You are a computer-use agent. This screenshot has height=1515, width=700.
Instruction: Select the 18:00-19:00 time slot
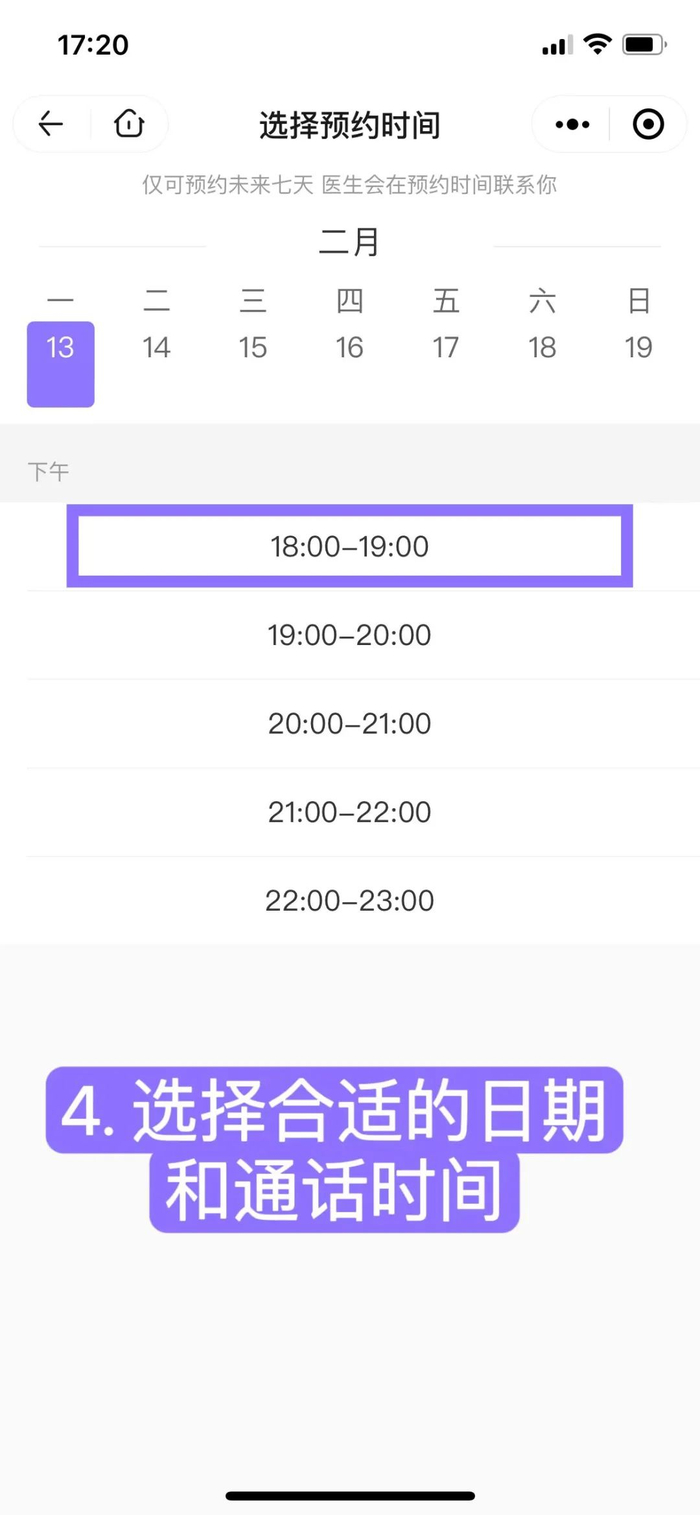(x=350, y=546)
